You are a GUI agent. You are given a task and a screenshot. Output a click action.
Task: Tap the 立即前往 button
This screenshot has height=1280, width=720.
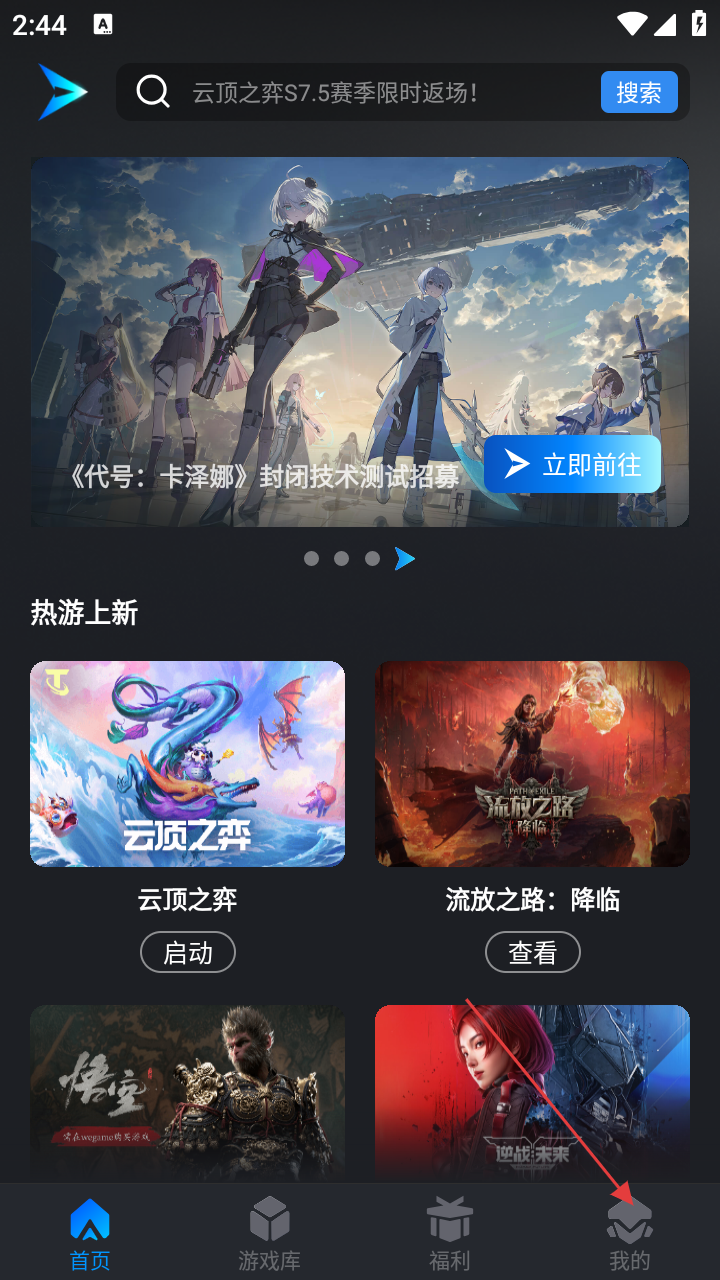[x=572, y=464]
